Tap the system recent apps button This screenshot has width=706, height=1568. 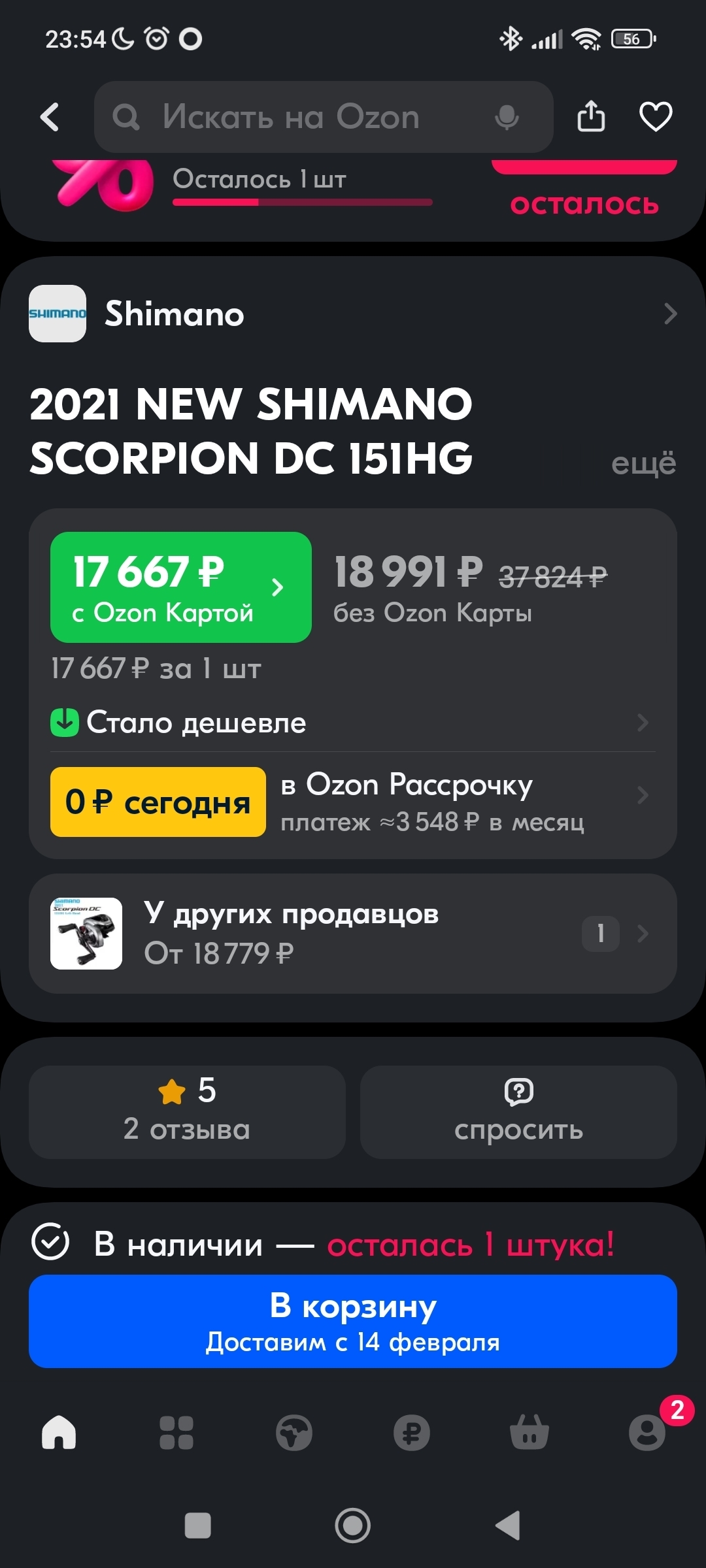pos(198,1526)
